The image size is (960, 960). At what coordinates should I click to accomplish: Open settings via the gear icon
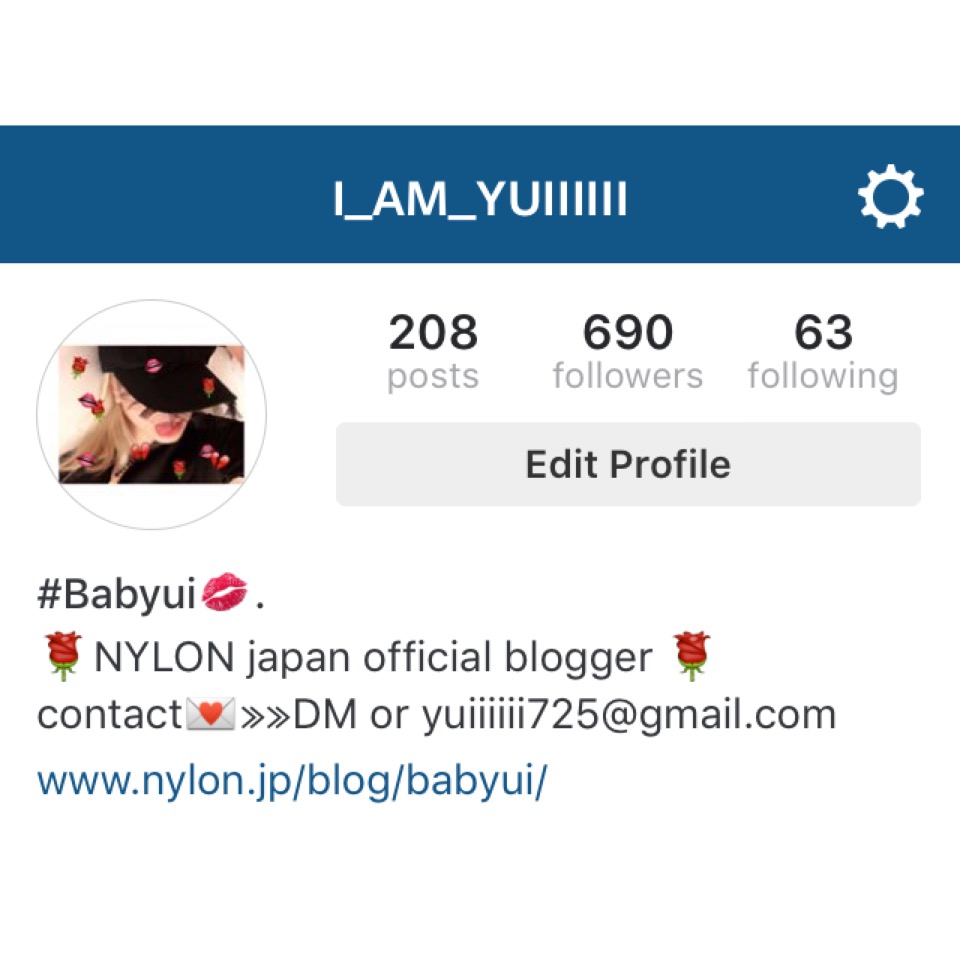[x=890, y=197]
